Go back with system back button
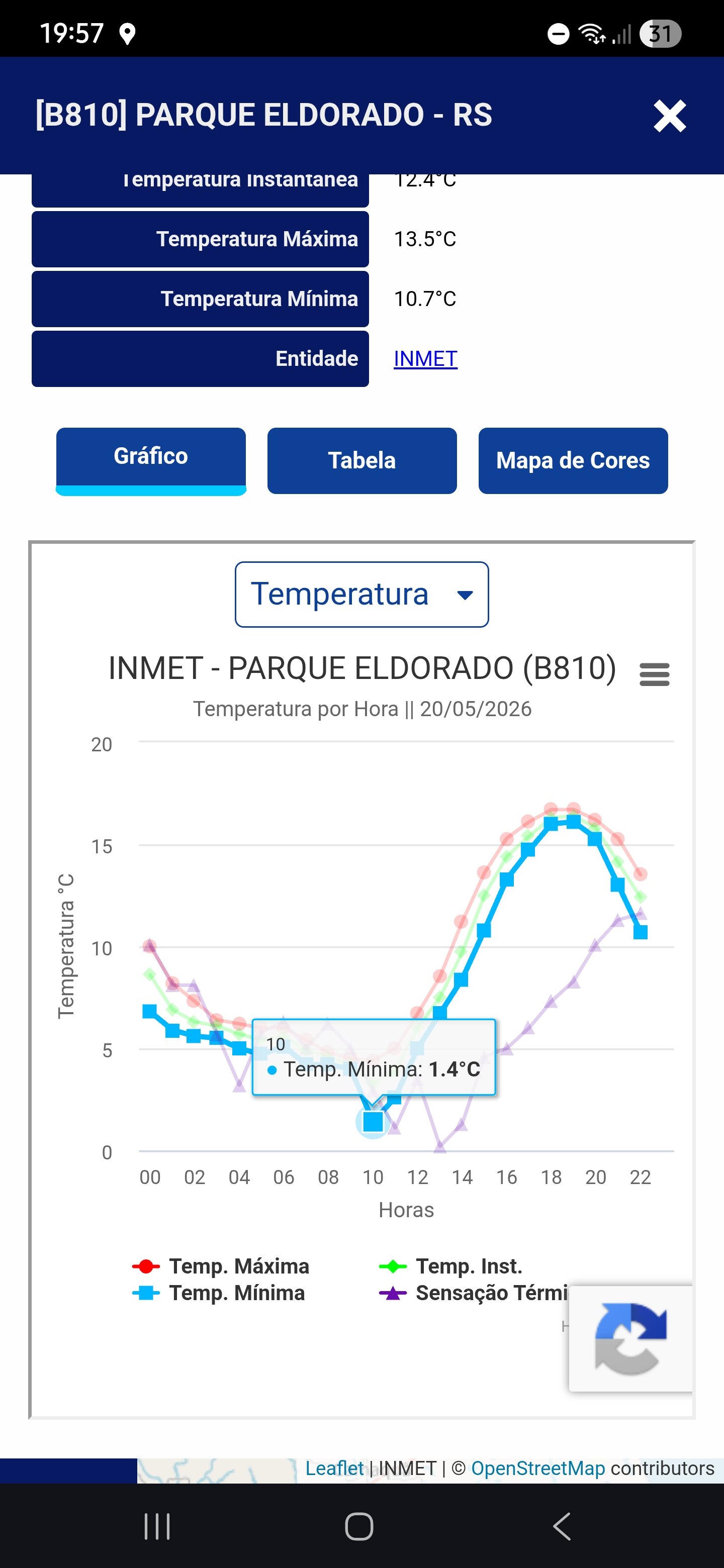This screenshot has height=1568, width=724. (562, 1526)
